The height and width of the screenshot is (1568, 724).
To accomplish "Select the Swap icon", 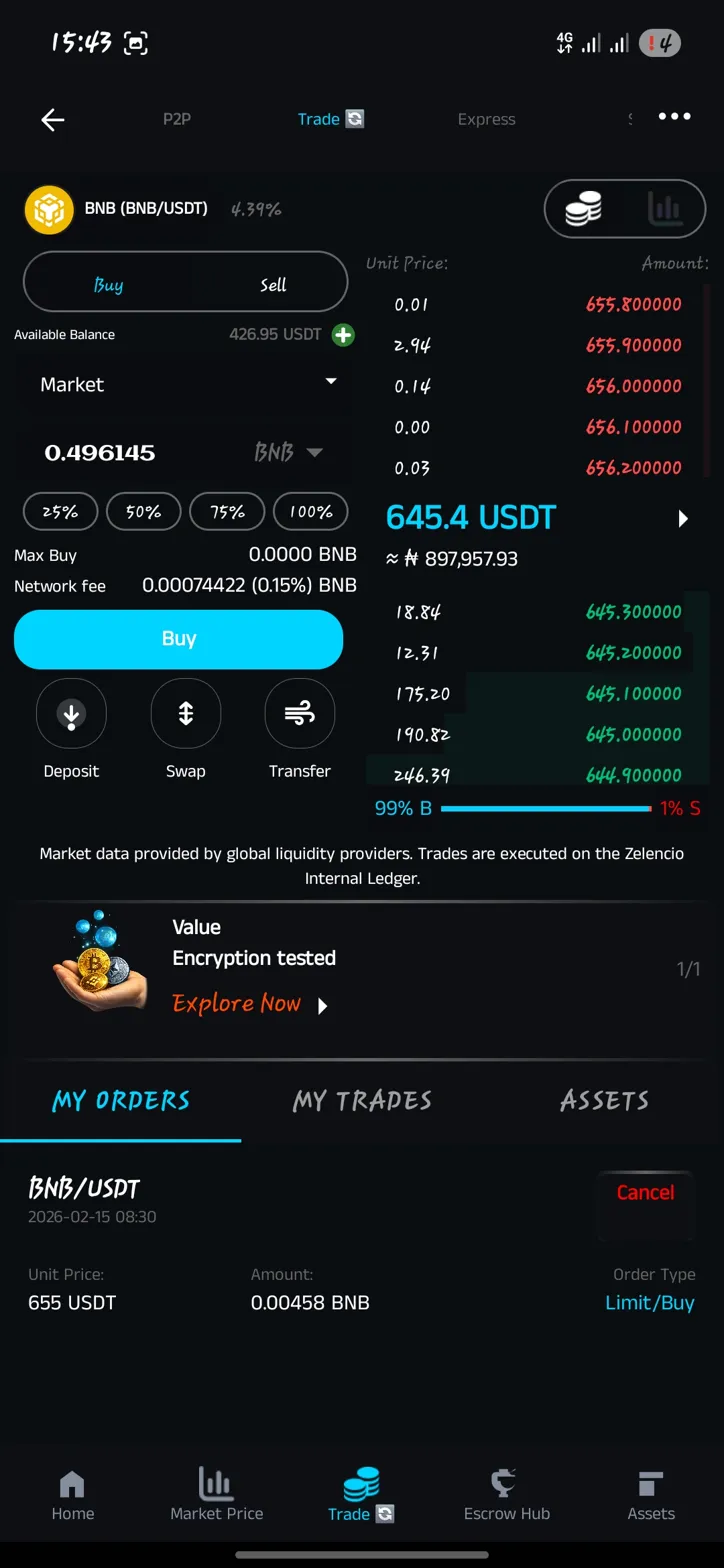I will point(185,713).
